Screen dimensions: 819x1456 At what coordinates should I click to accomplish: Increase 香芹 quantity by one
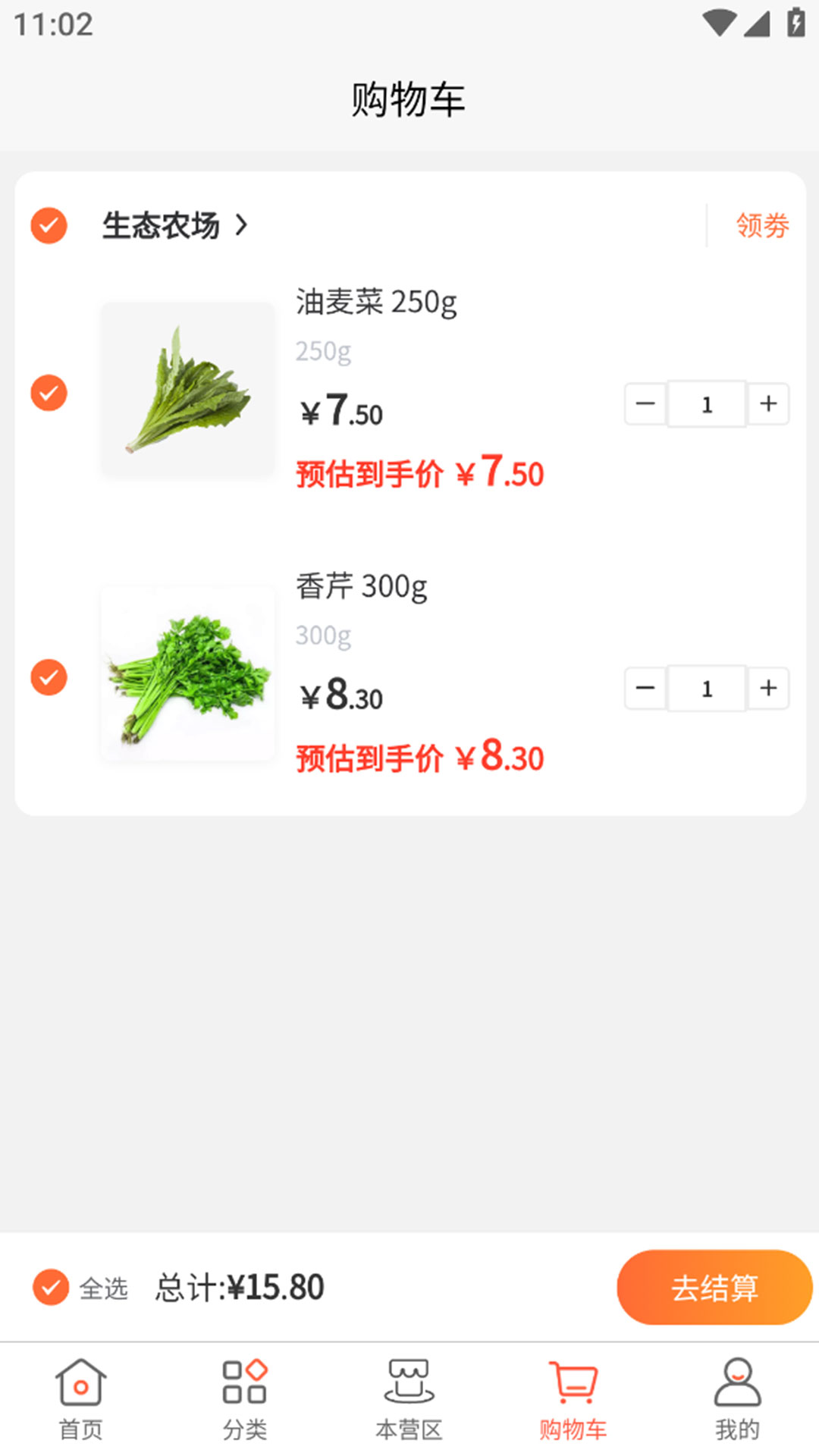point(768,688)
